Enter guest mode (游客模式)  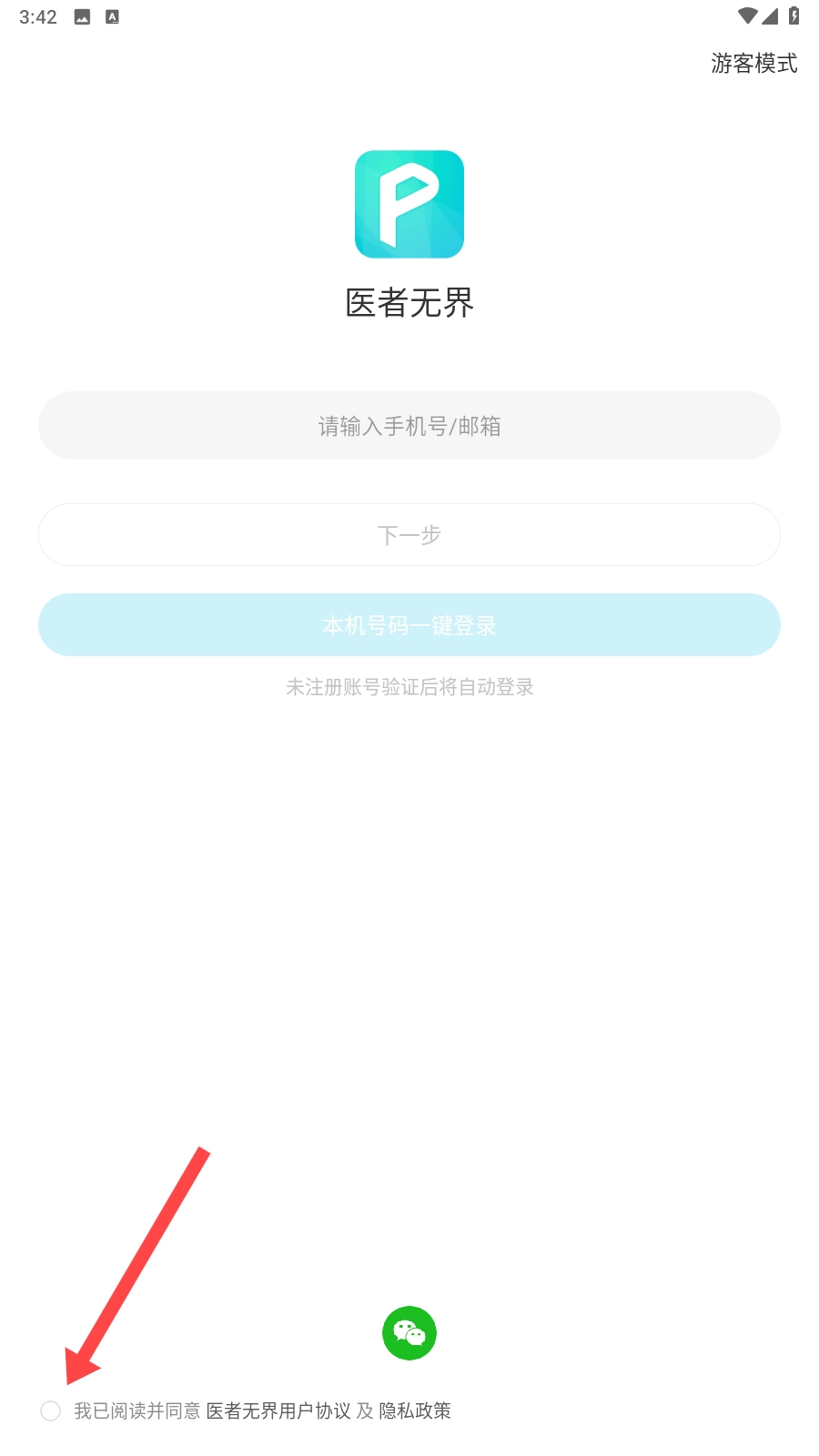[x=753, y=63]
